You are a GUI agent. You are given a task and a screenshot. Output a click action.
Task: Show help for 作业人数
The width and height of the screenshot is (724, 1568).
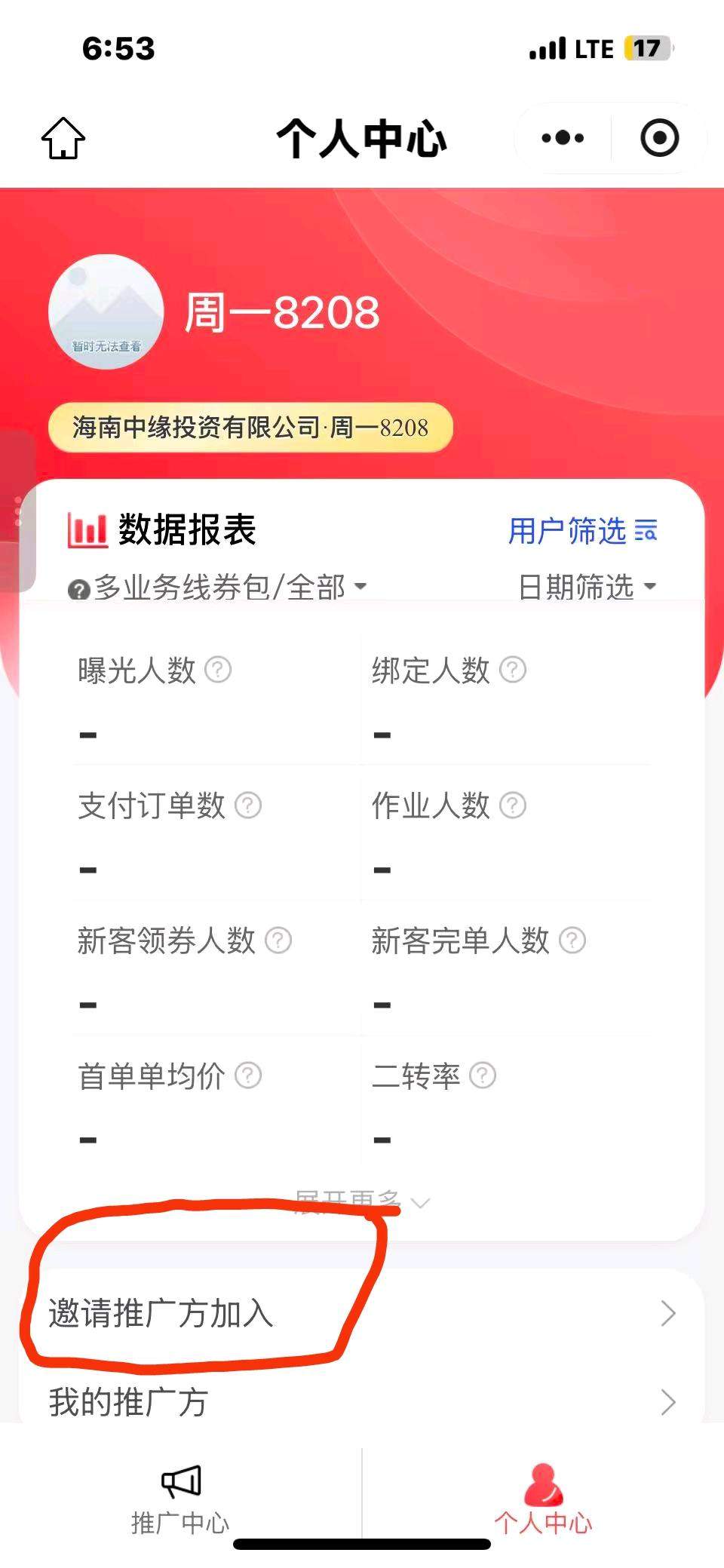point(513,805)
